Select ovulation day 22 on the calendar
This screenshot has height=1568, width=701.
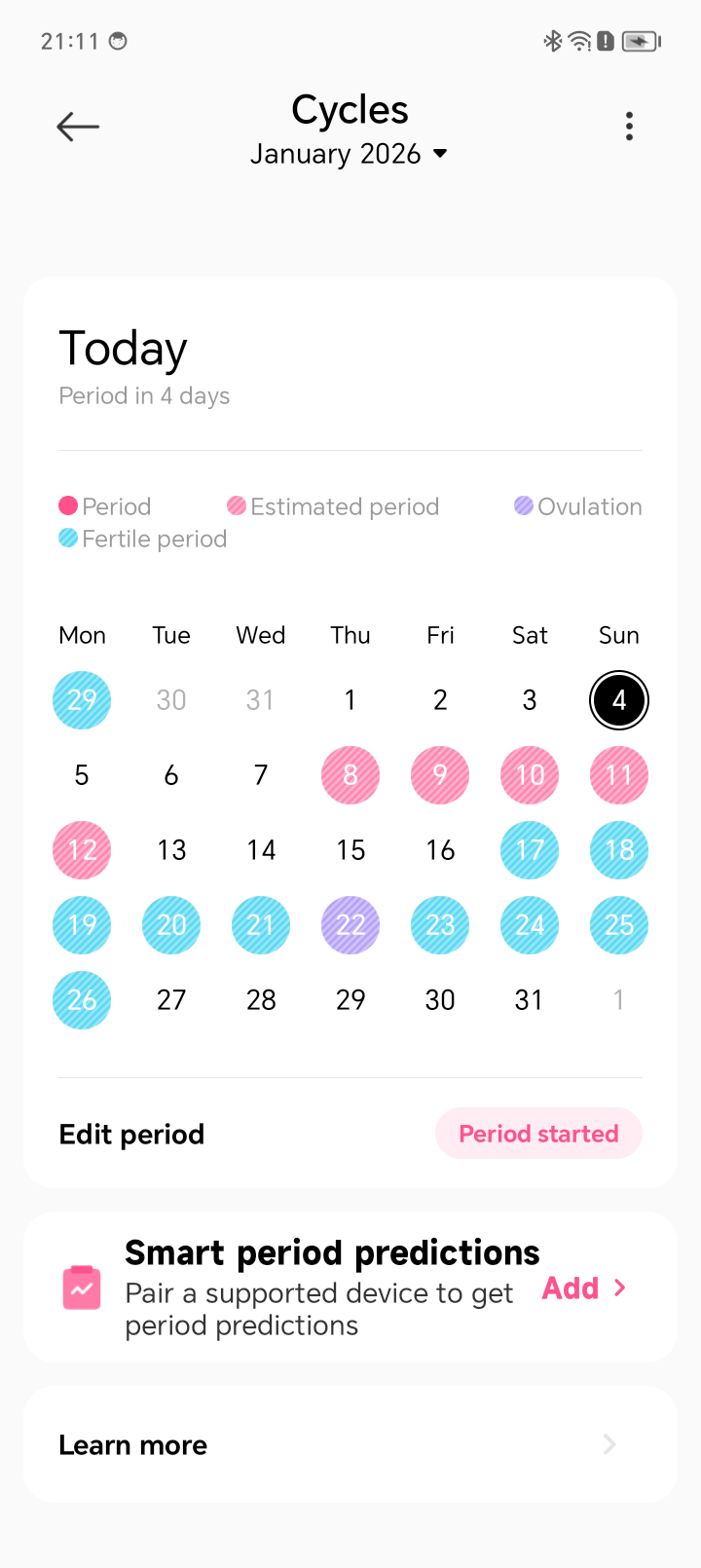pyautogui.click(x=350, y=925)
